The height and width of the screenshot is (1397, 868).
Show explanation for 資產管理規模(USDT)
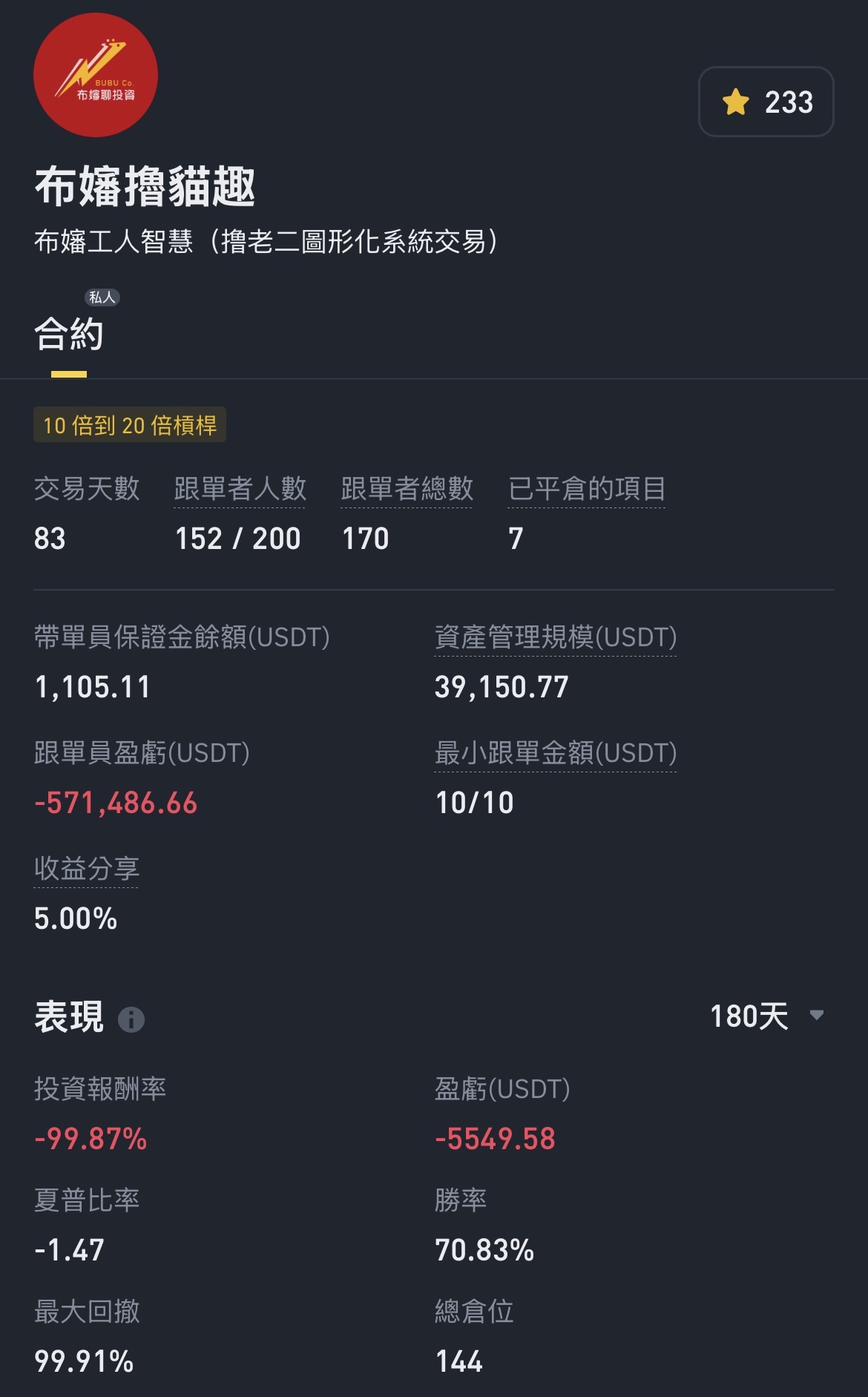555,637
